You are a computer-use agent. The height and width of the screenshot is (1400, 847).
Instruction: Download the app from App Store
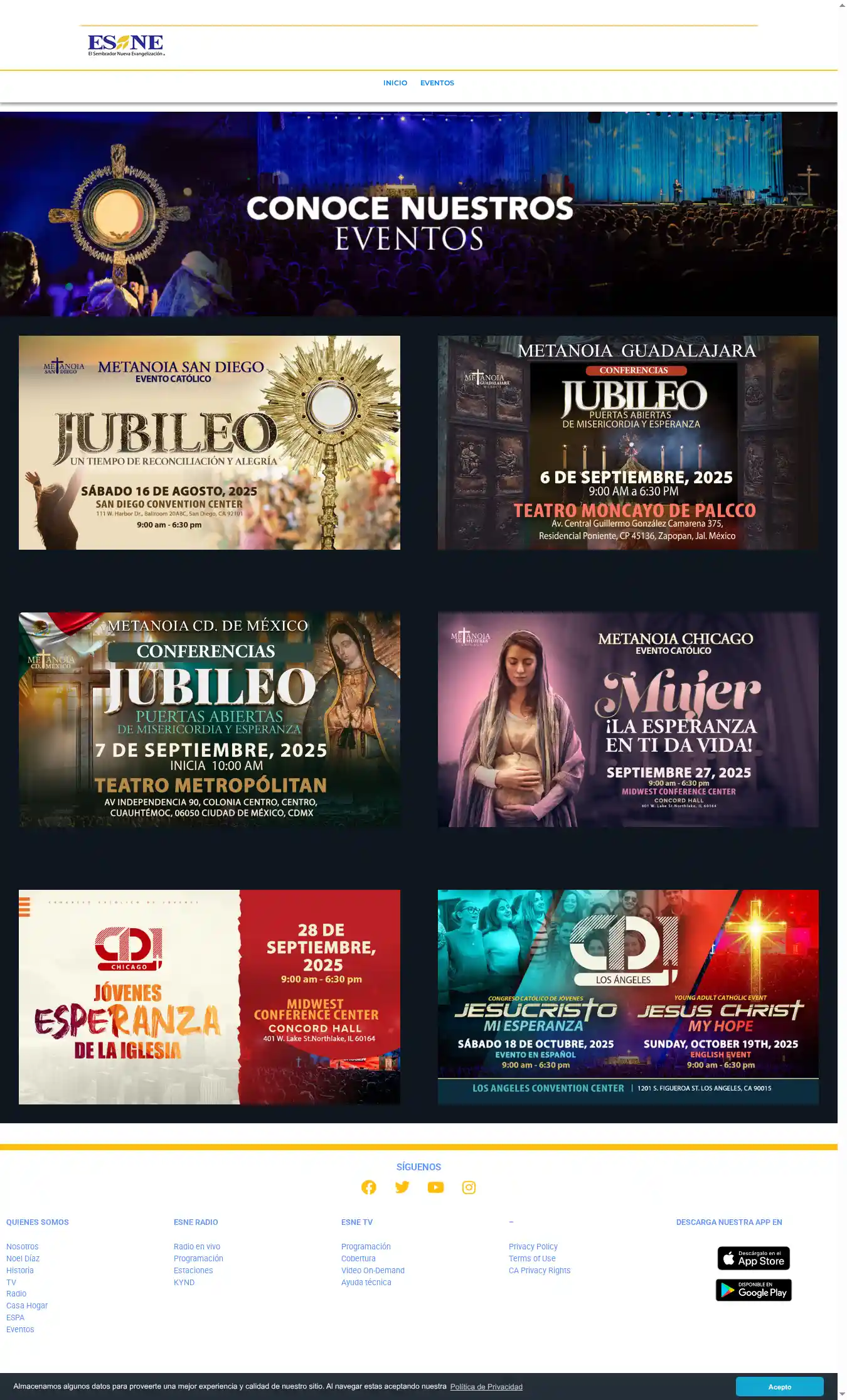tap(754, 1258)
